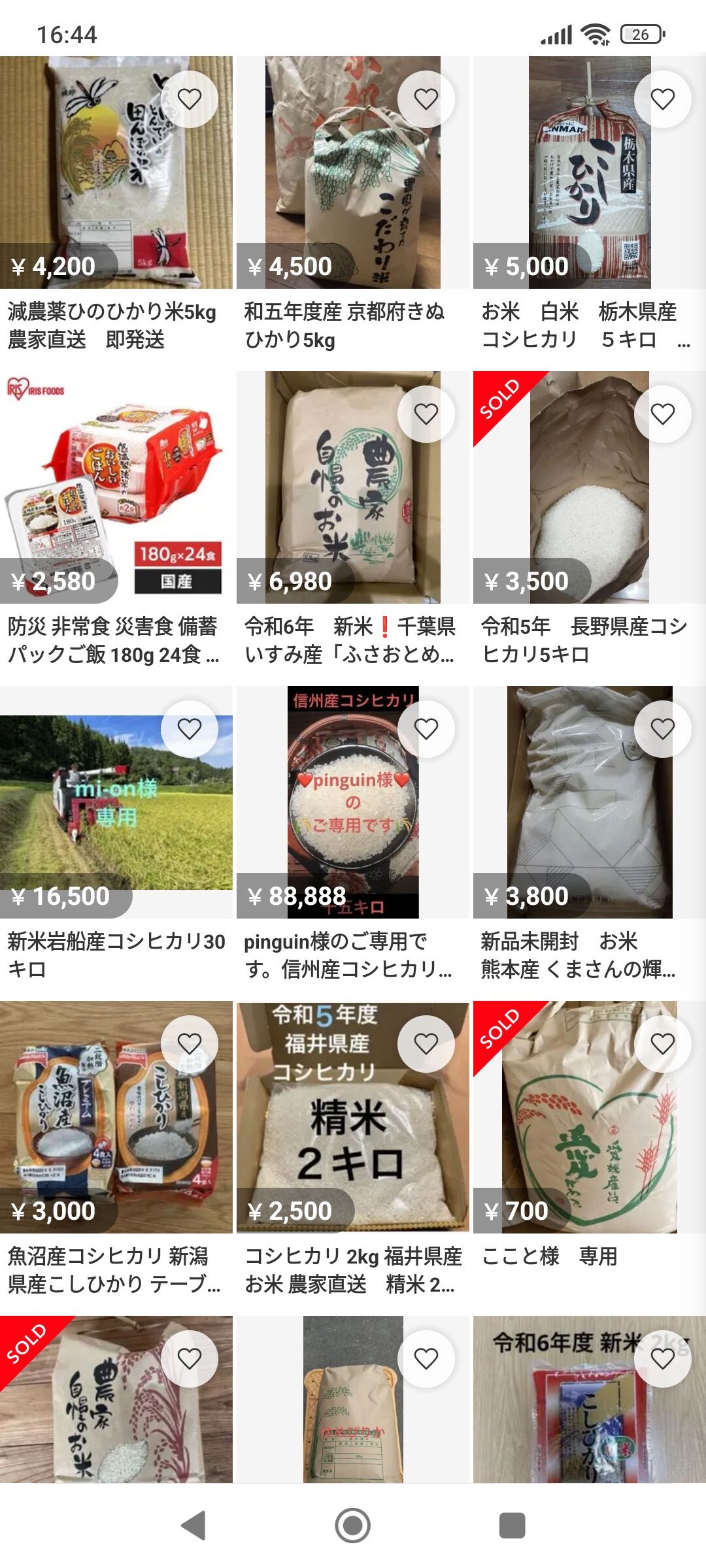Like the ¥4,200 減農薬ひのひかり米5kg listing
706x1568 pixels.
(x=190, y=99)
